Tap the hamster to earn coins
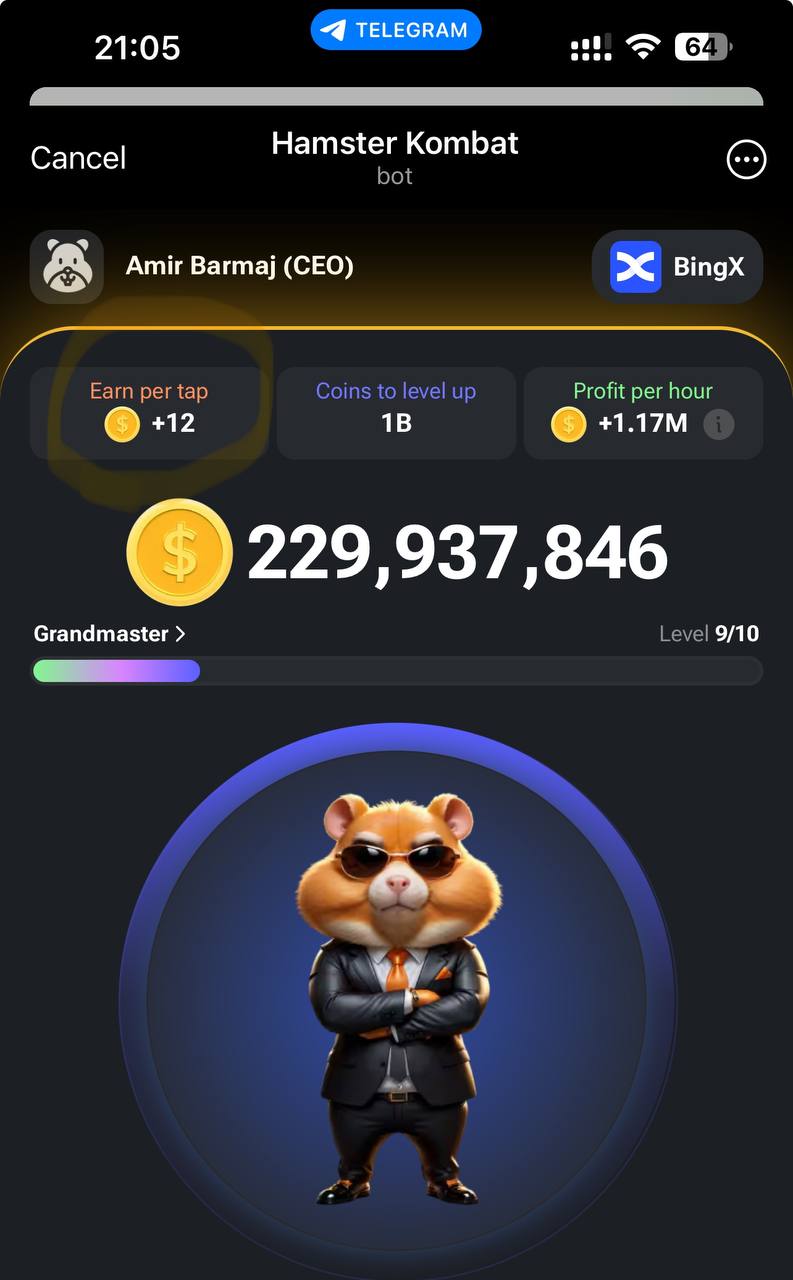Viewport: 793px width, 1280px height. coord(397,1000)
